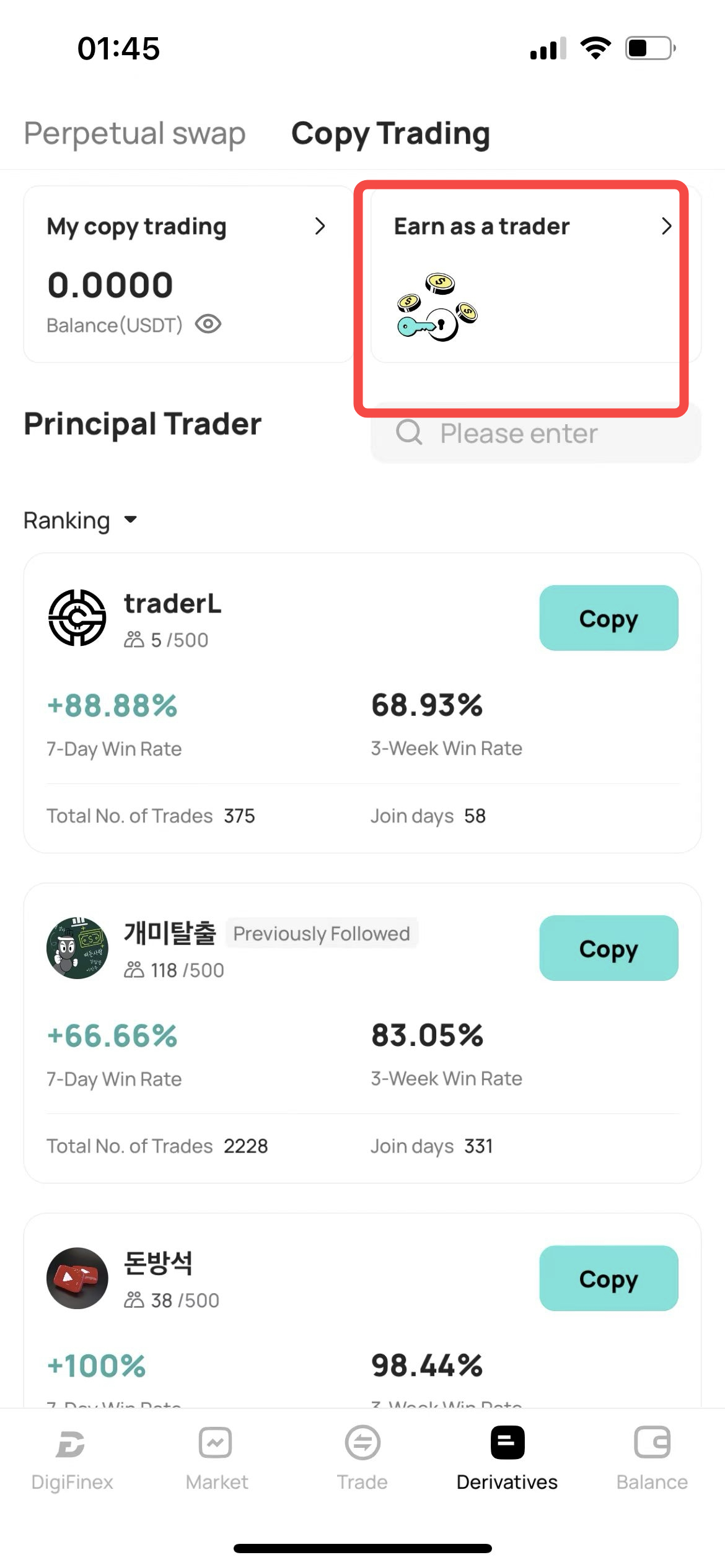Open 개미탈출 trader profile card
The image size is (725, 1568).
pyautogui.click(x=362, y=1033)
